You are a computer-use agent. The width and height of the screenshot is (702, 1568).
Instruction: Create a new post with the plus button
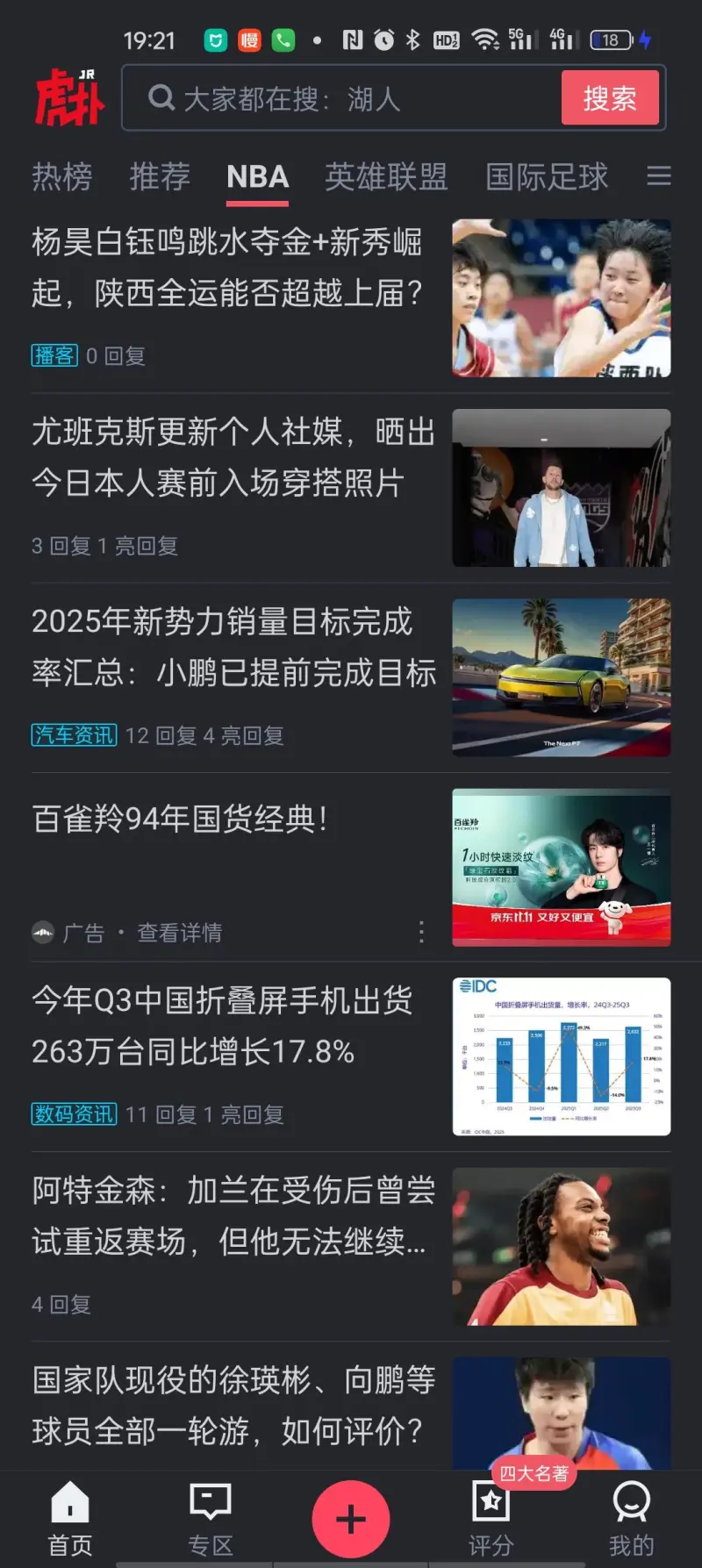(351, 1519)
